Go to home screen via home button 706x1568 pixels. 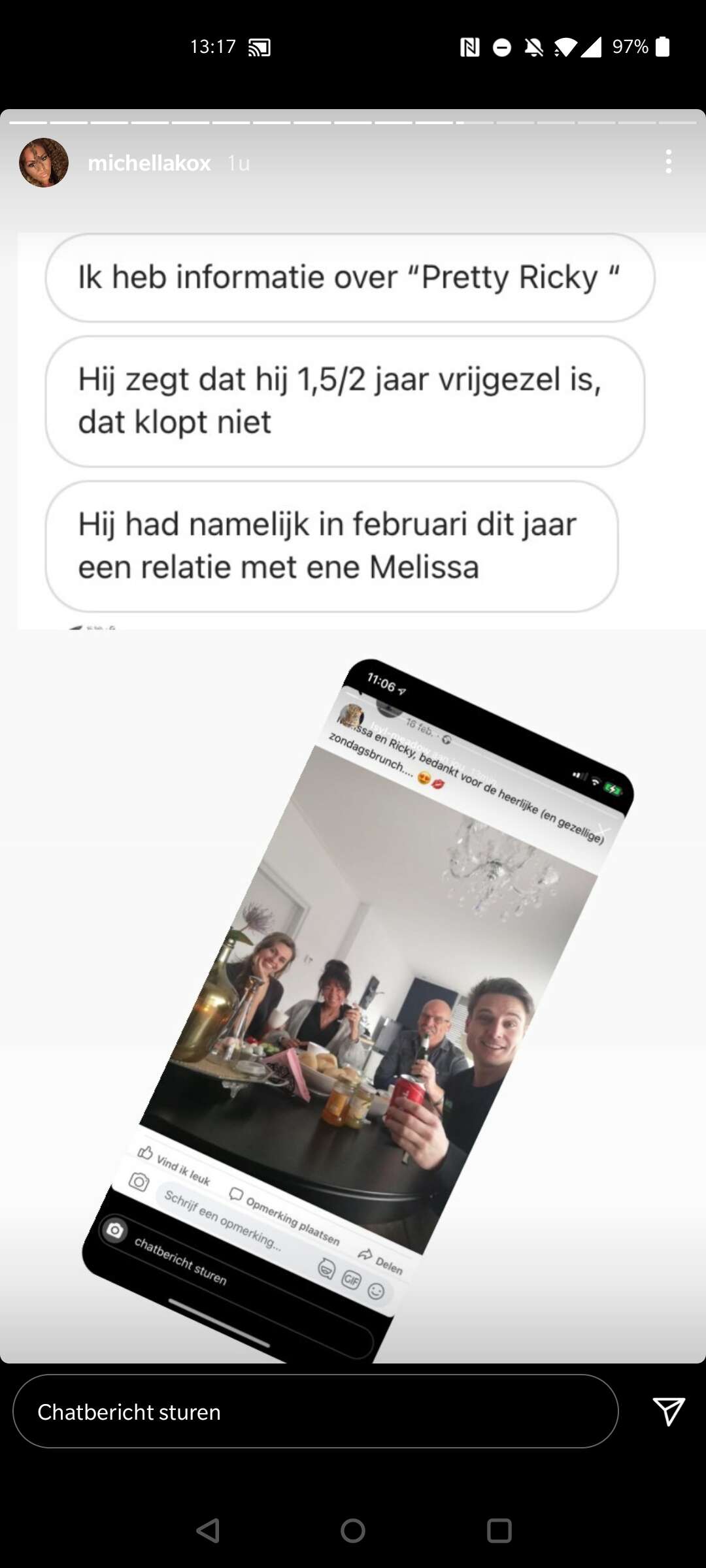point(353,1530)
